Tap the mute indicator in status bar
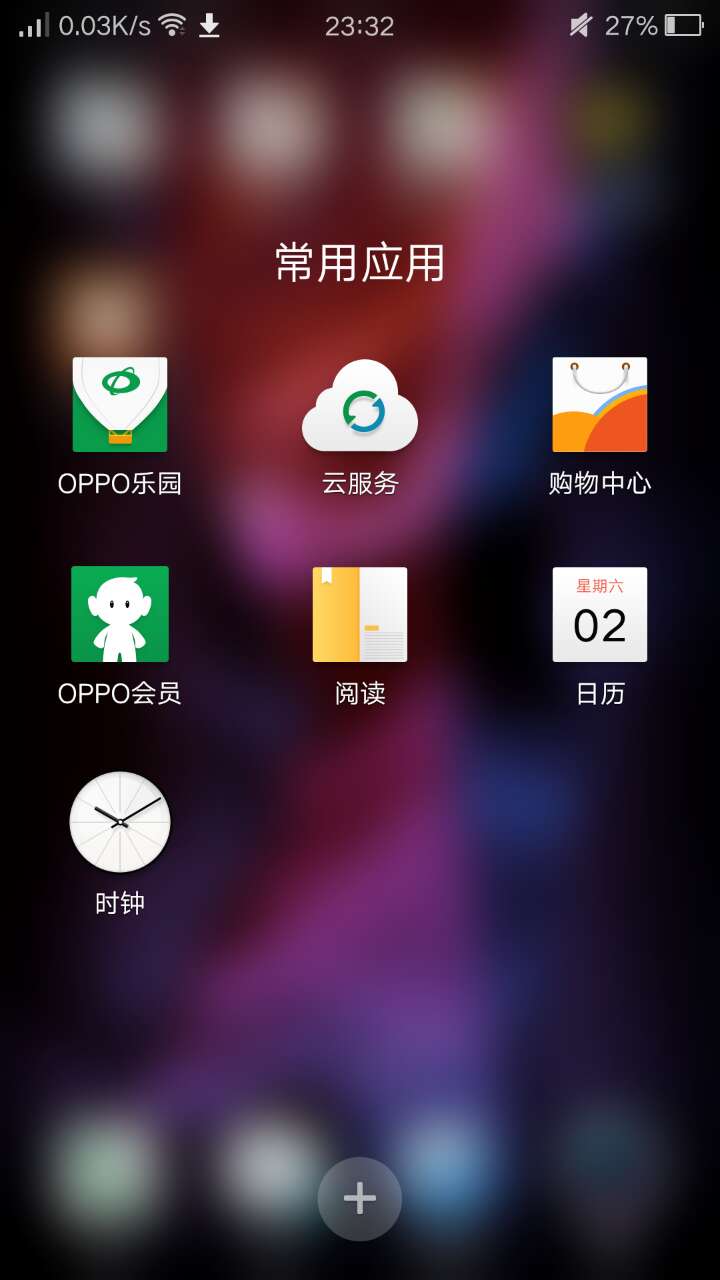Image resolution: width=720 pixels, height=1280 pixels. pyautogui.click(x=580, y=25)
